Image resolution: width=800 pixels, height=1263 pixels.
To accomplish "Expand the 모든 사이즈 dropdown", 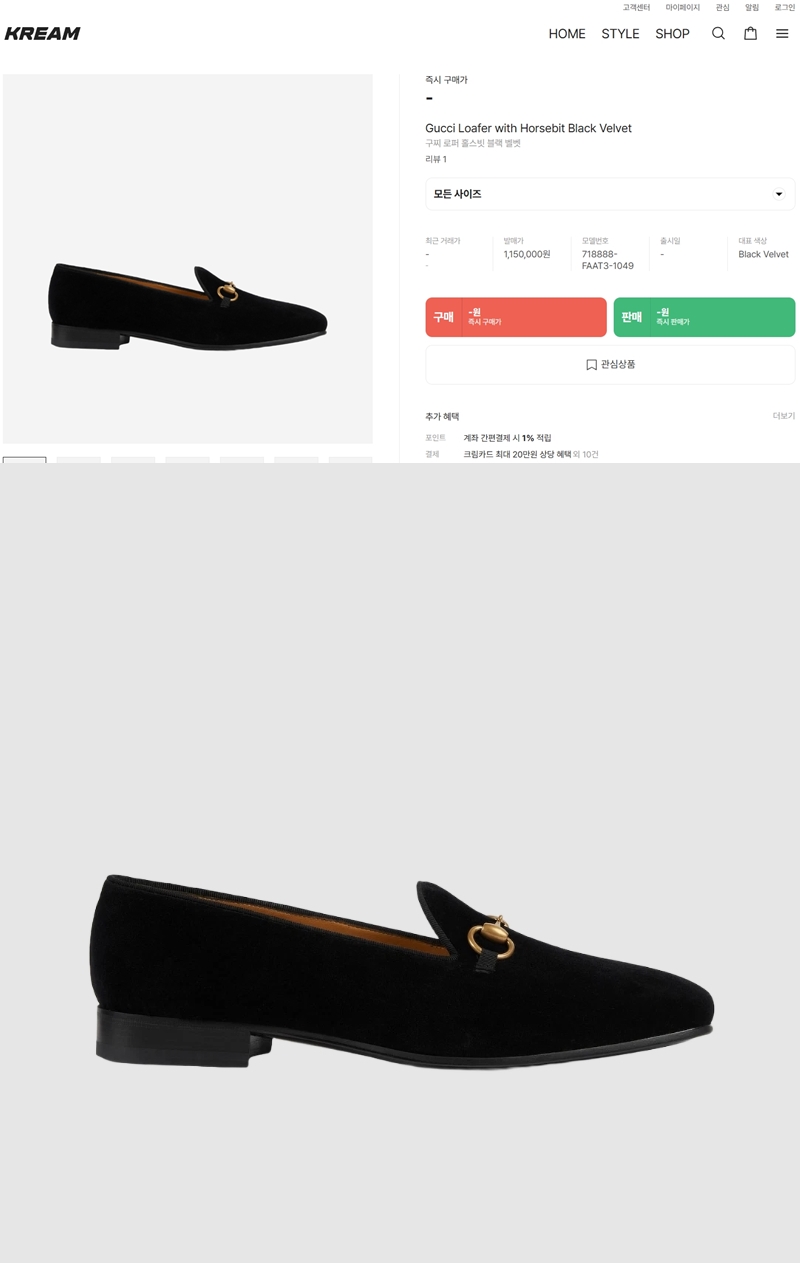I will [610, 194].
